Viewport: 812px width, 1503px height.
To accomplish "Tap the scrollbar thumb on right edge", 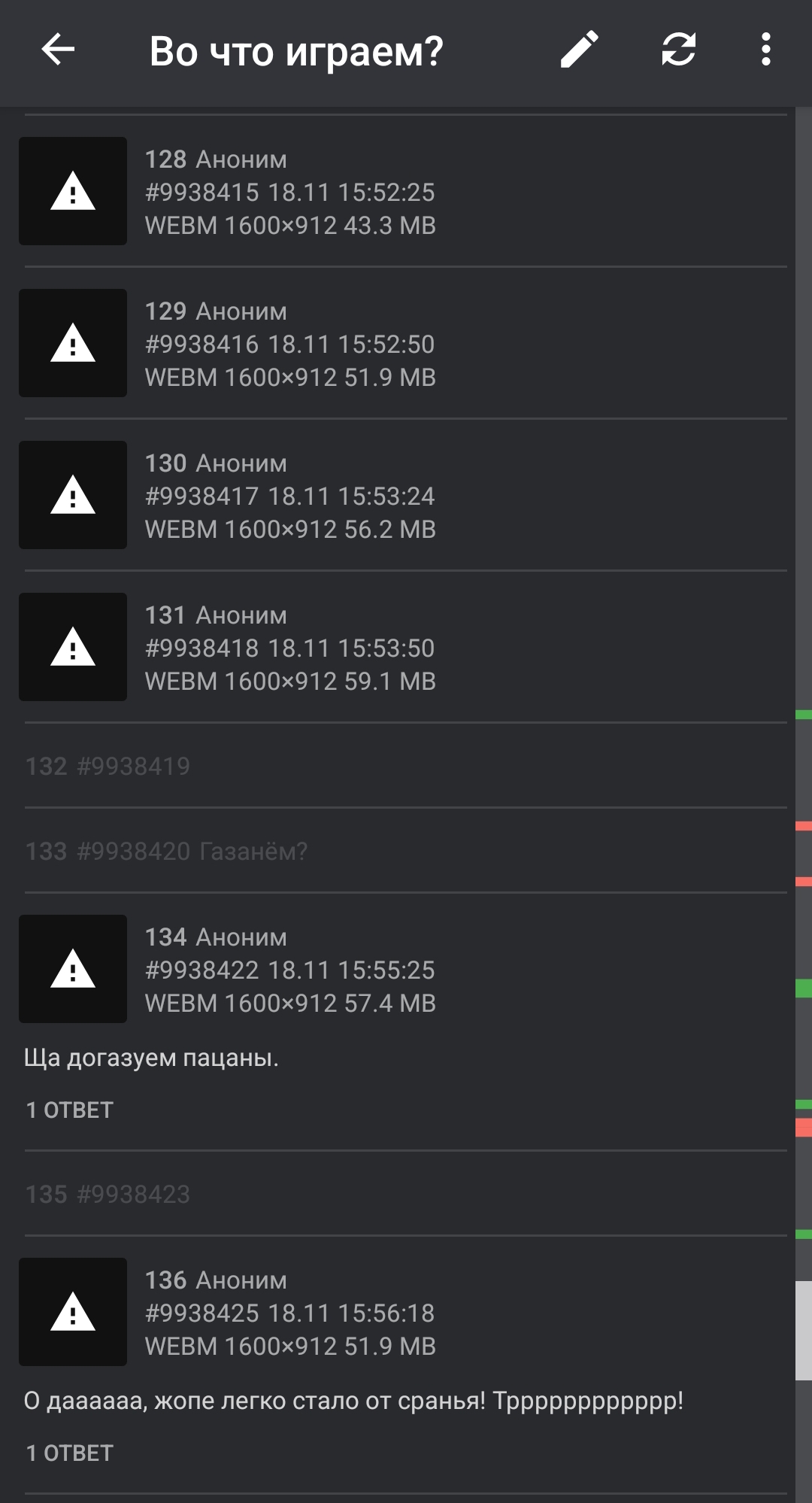I will click(x=804, y=1330).
